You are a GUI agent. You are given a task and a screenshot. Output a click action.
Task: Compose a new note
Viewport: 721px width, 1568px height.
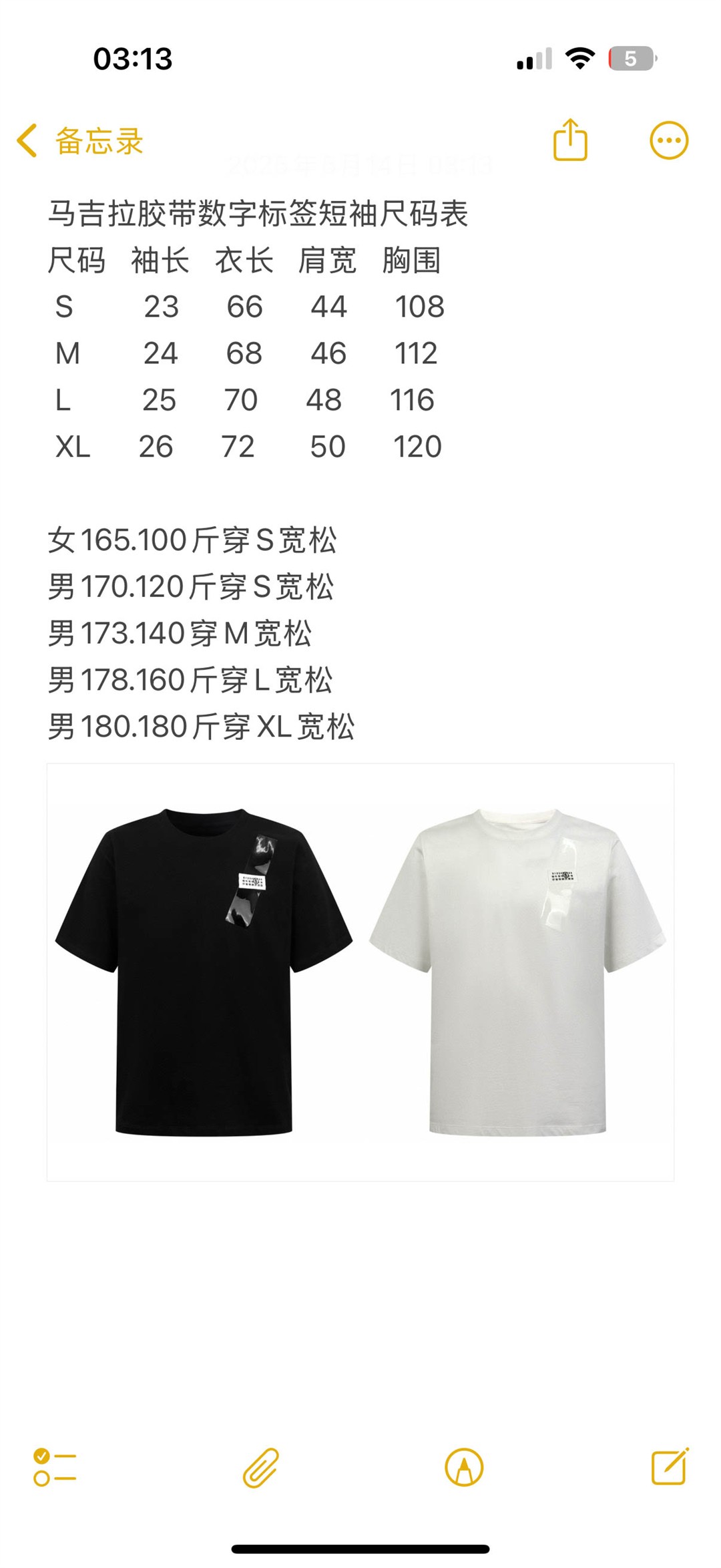click(x=670, y=1467)
